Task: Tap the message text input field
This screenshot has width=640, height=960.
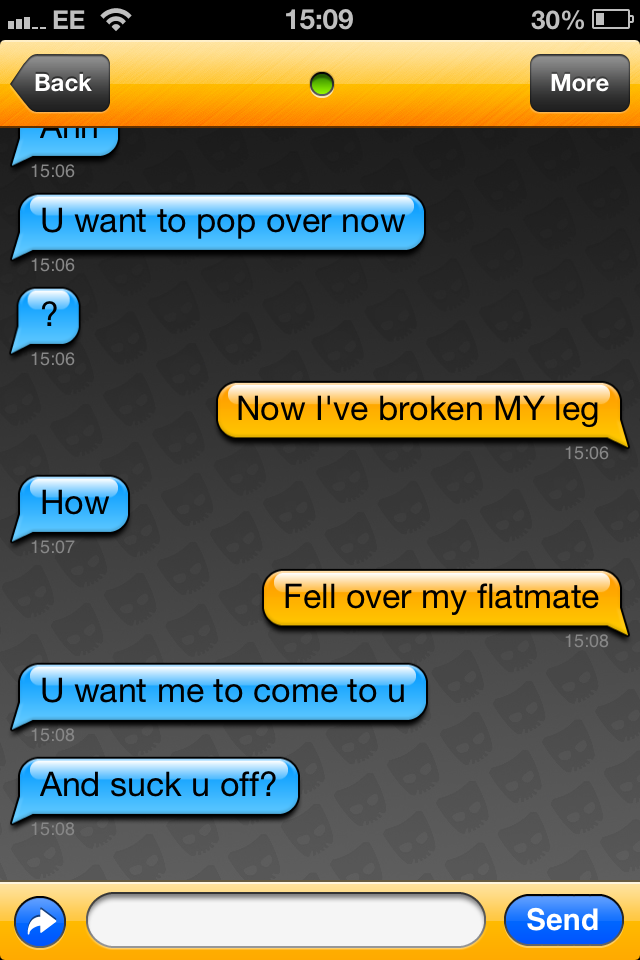Action: [285, 920]
